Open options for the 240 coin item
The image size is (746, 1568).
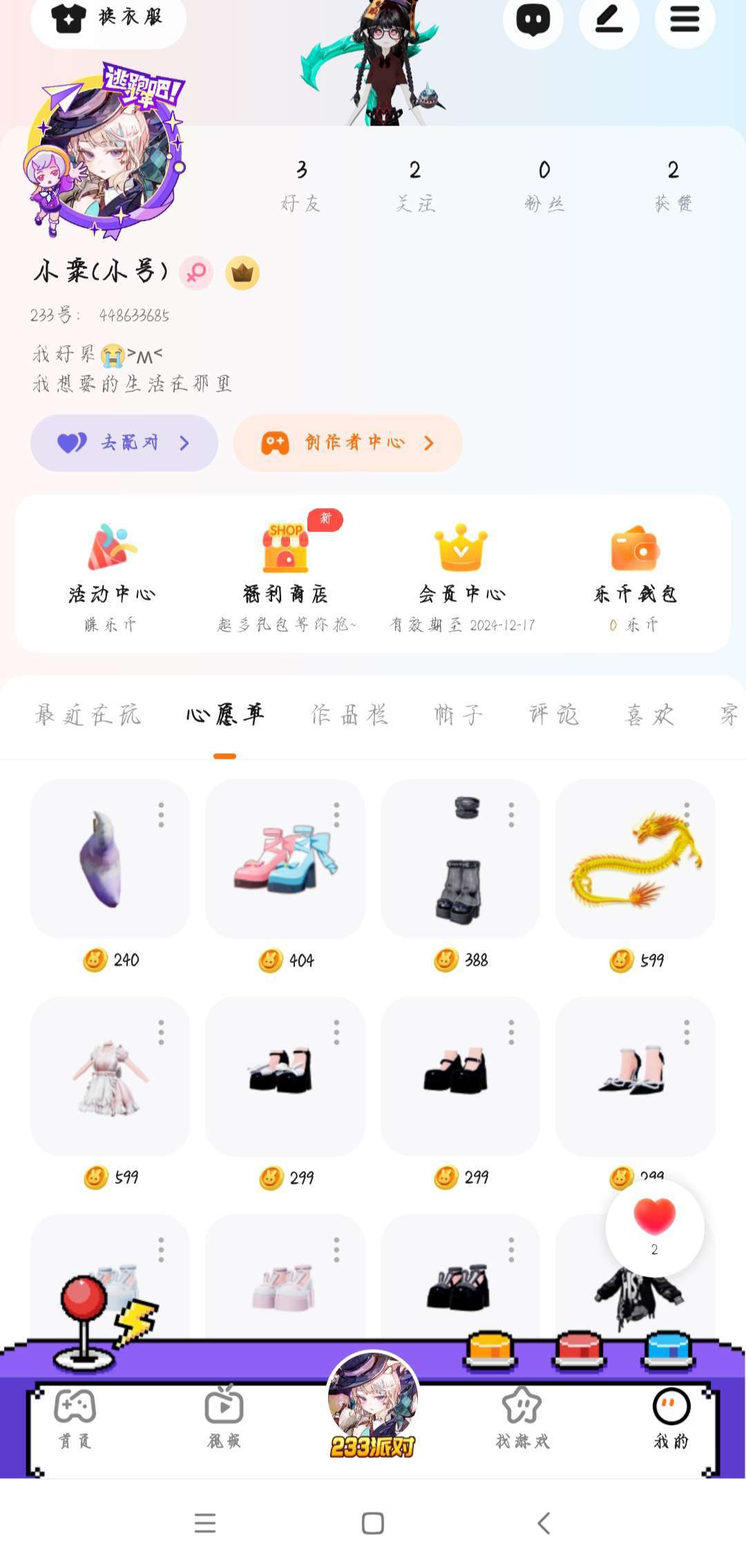[x=161, y=815]
